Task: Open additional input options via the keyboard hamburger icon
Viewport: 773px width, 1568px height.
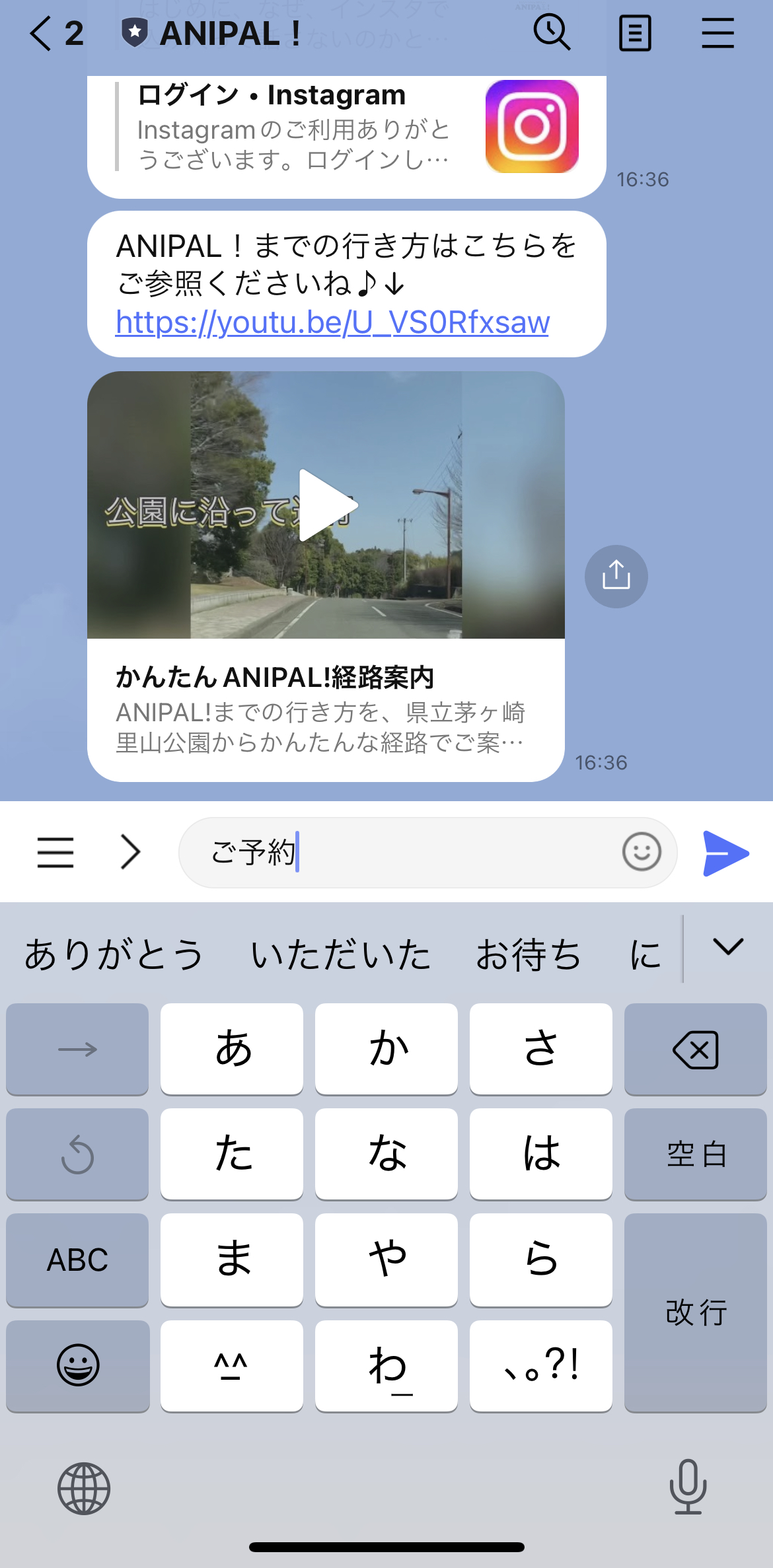Action: [55, 852]
